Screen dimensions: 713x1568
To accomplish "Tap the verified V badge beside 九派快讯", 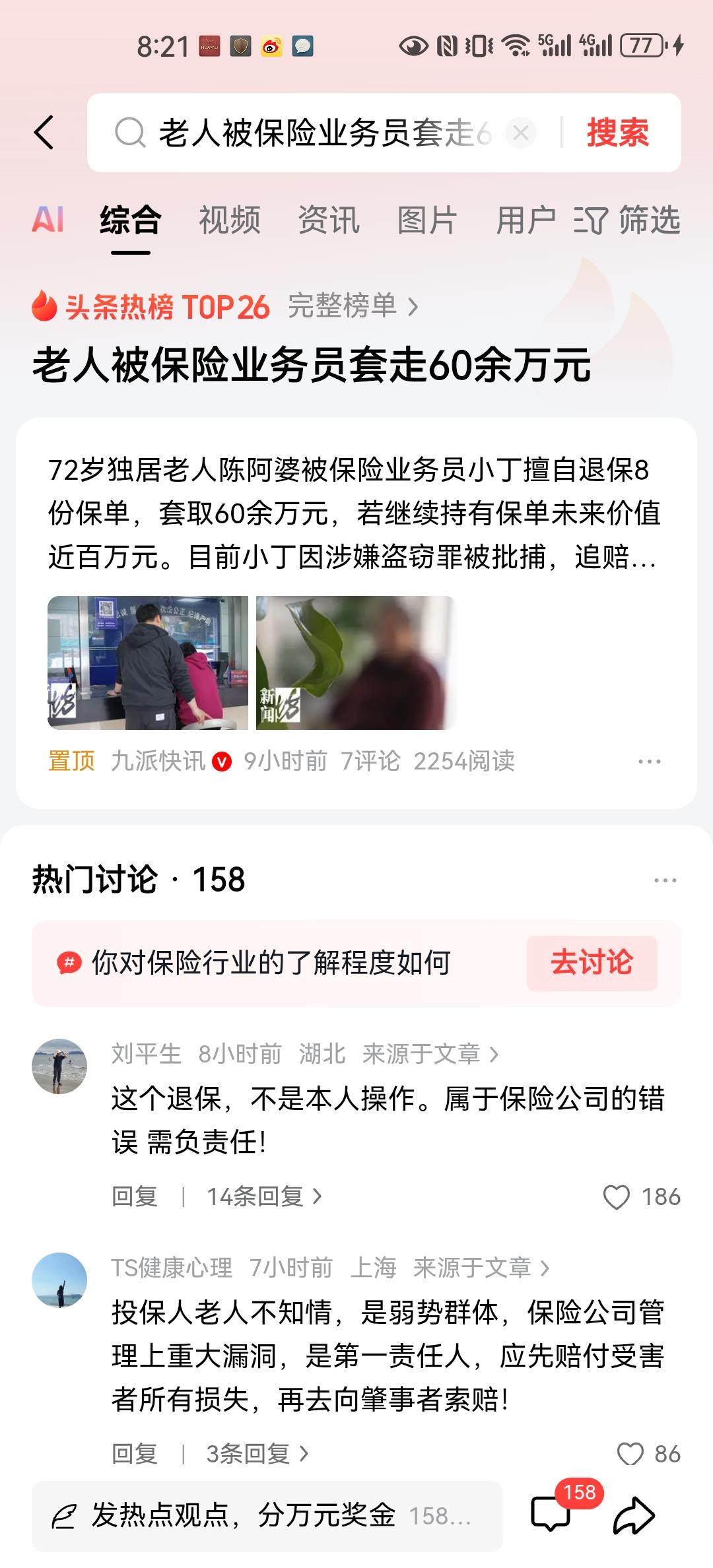I will [x=222, y=760].
